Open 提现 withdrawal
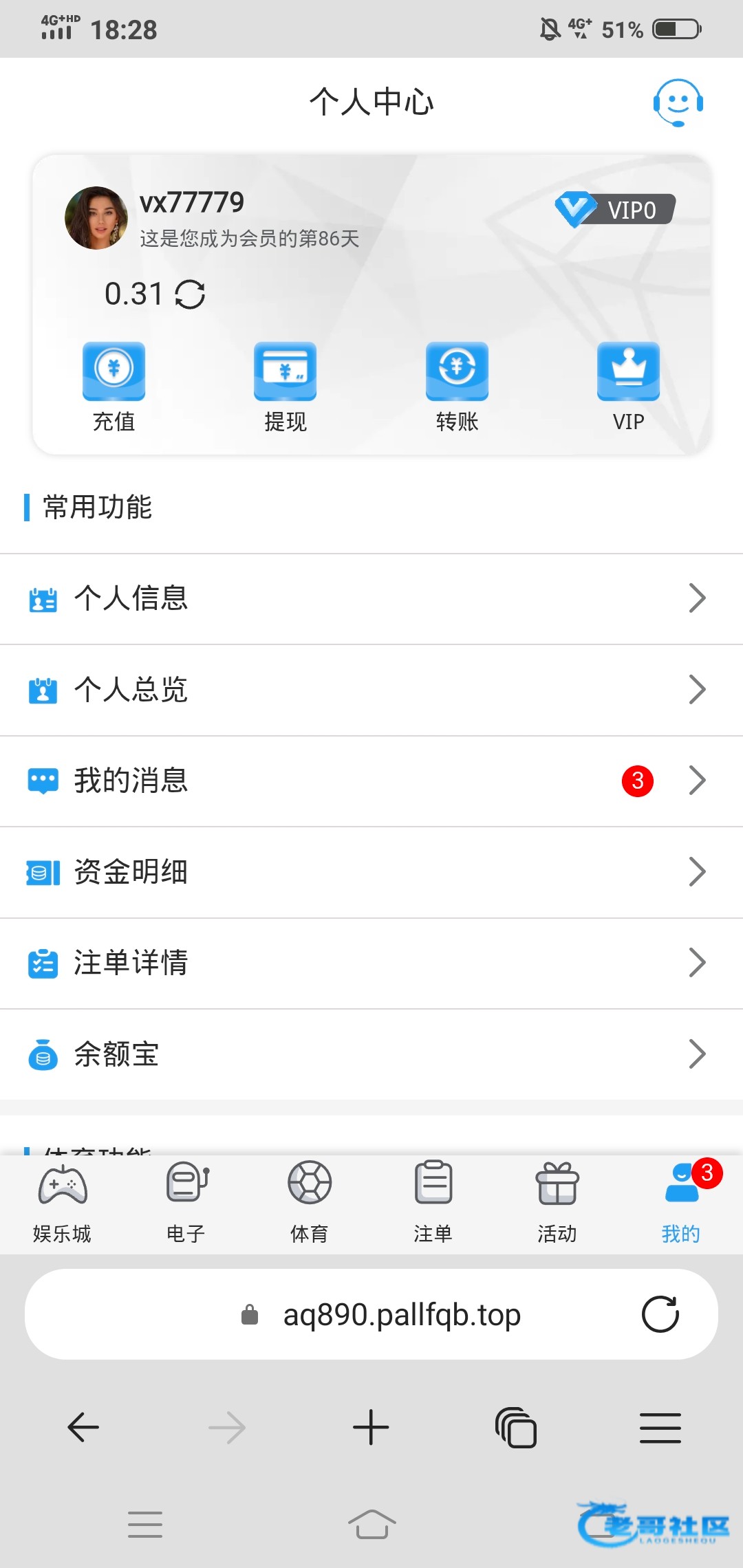 (285, 386)
